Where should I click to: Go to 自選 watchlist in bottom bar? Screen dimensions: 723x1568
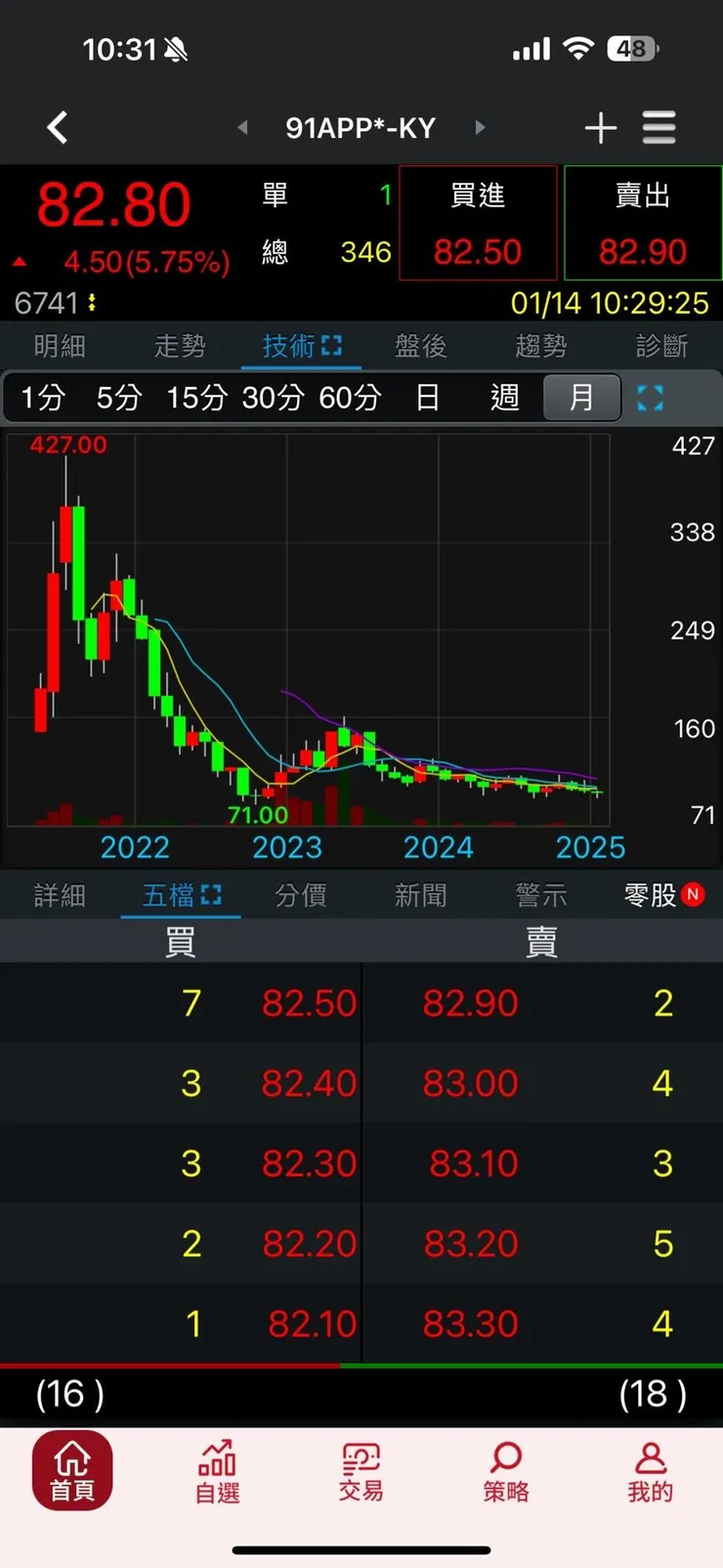217,1471
